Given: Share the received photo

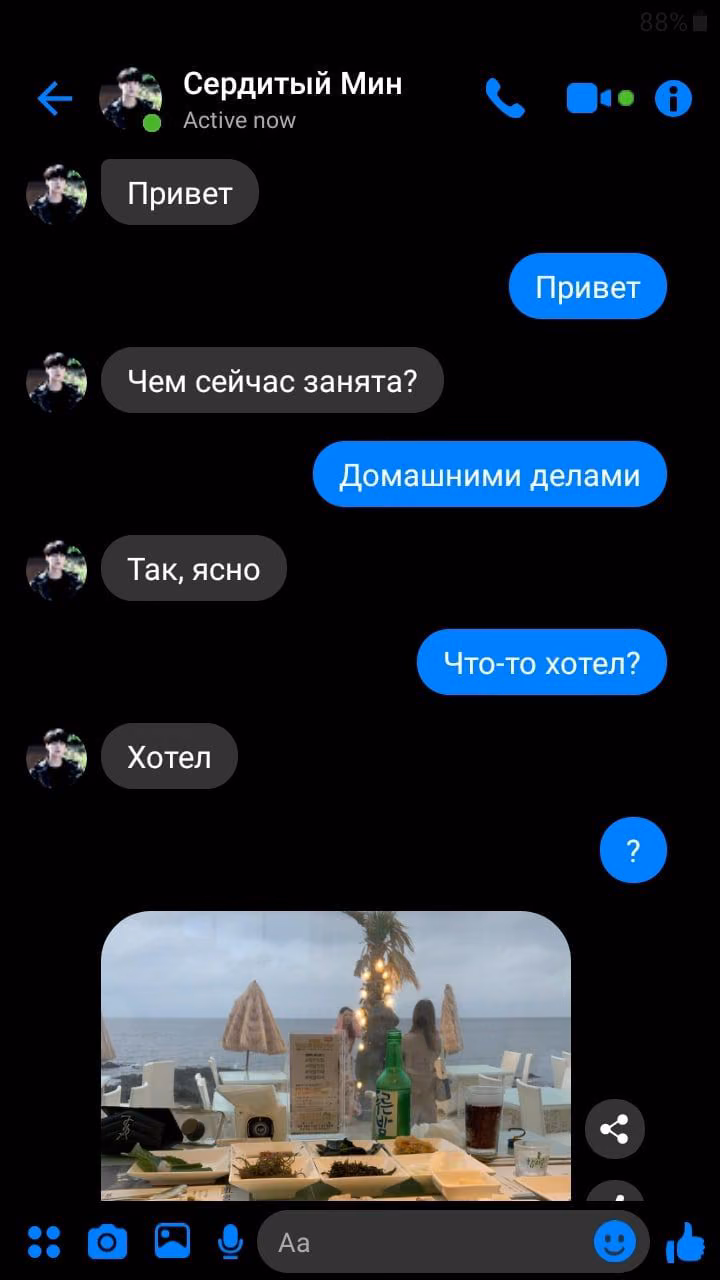Looking at the screenshot, I should coord(614,1130).
